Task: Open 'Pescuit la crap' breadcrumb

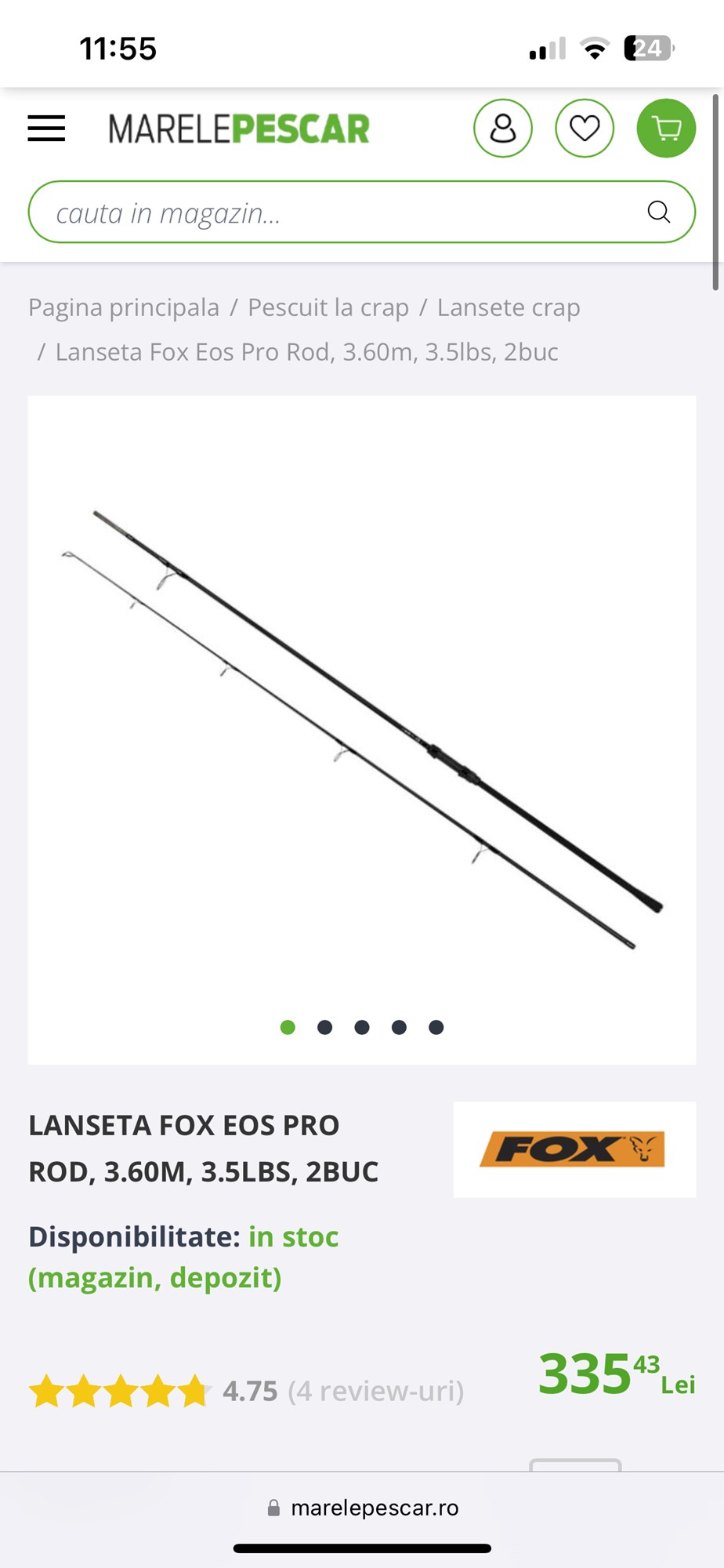Action: tap(328, 307)
